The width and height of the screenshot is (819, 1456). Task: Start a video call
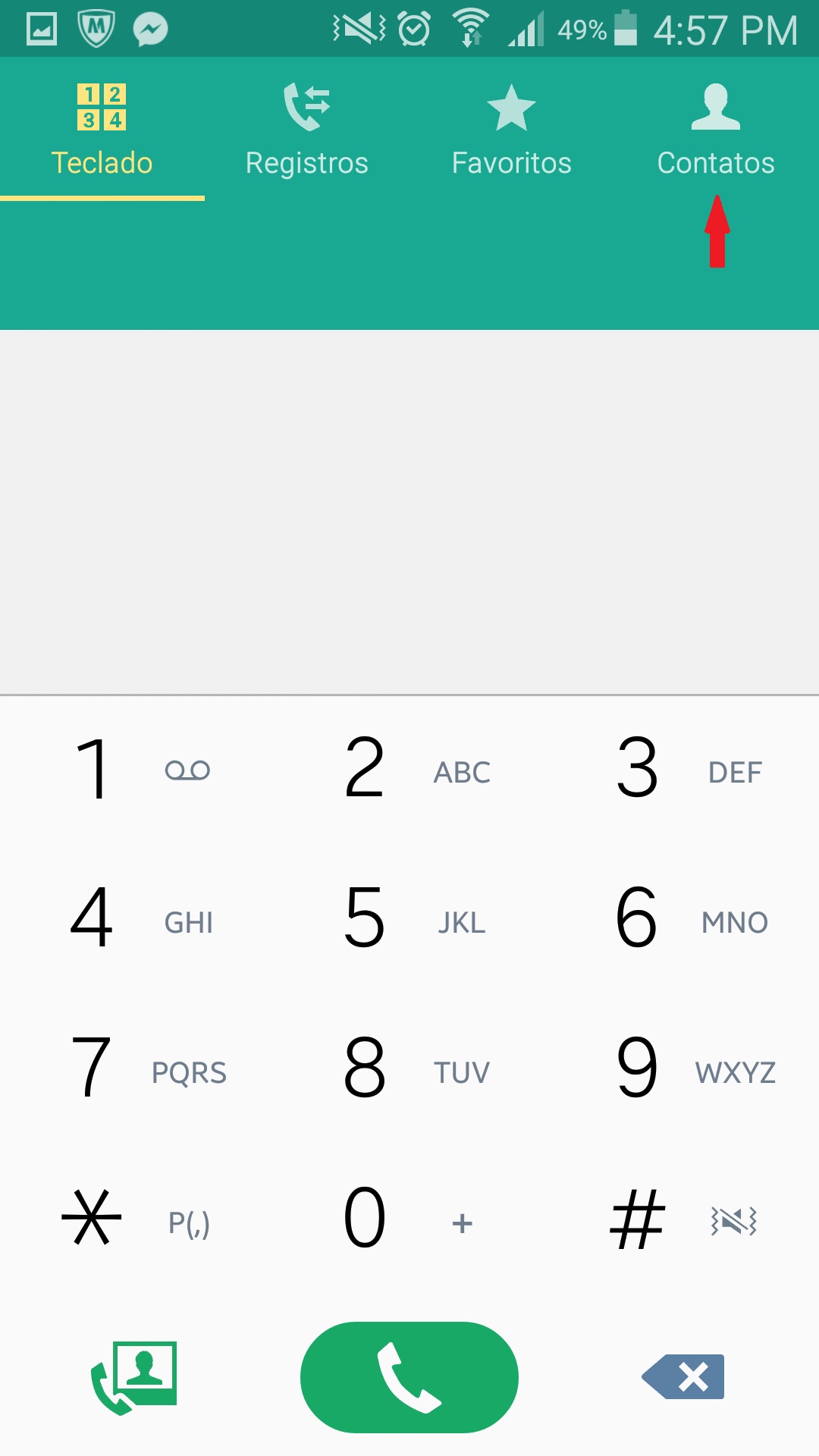(x=134, y=1377)
